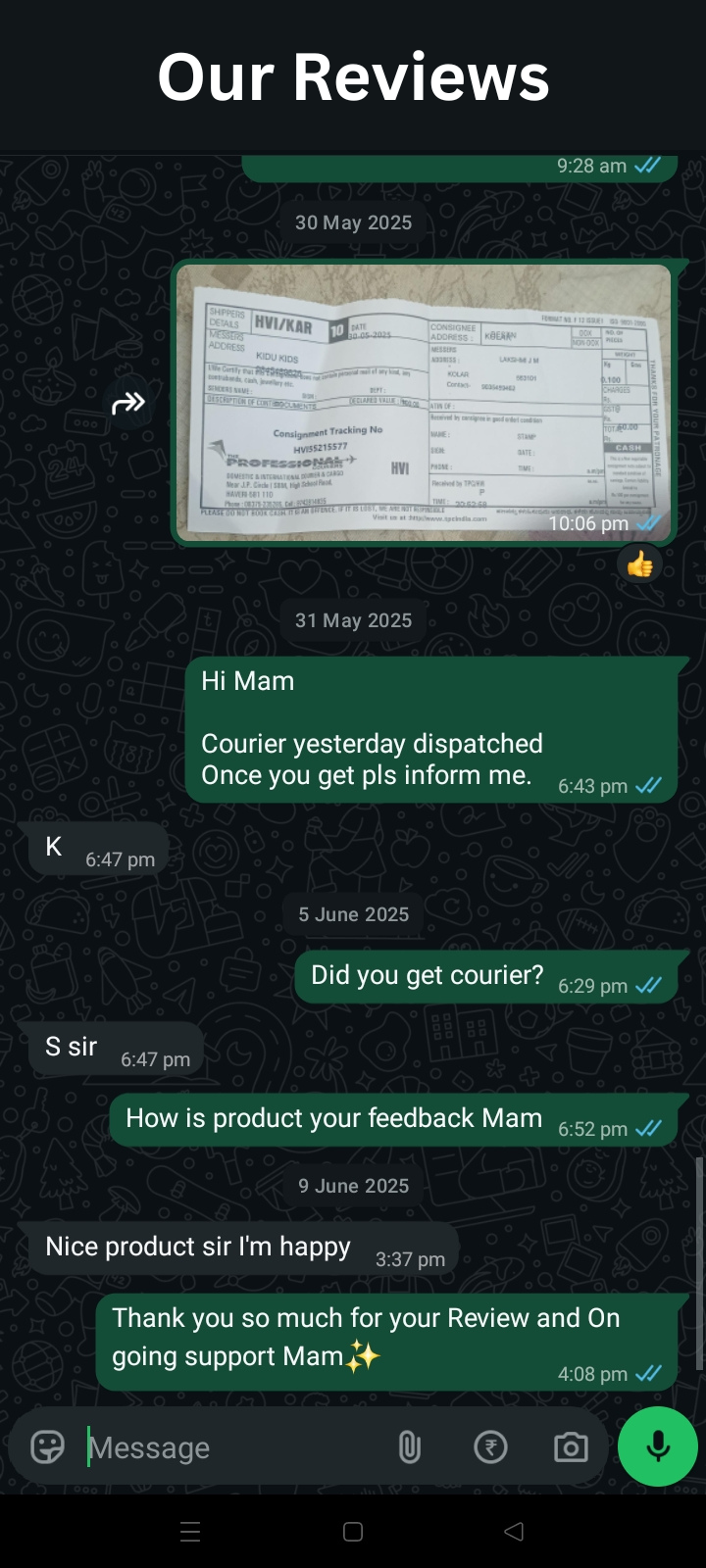706x1568 pixels.
Task: Open the thumbs-up reaction on the photo
Action: coord(639,564)
